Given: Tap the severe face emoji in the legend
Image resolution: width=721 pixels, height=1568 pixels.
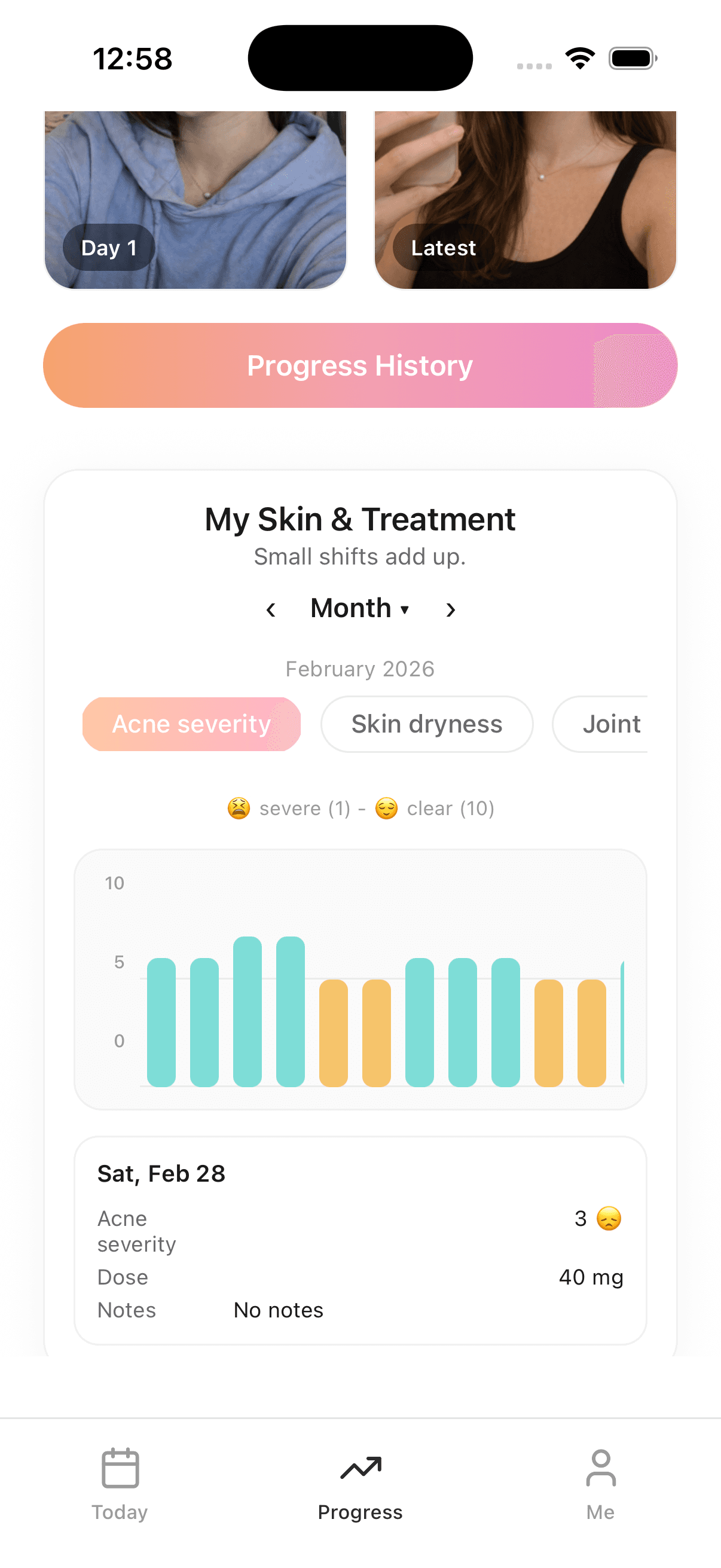Looking at the screenshot, I should 237,808.
